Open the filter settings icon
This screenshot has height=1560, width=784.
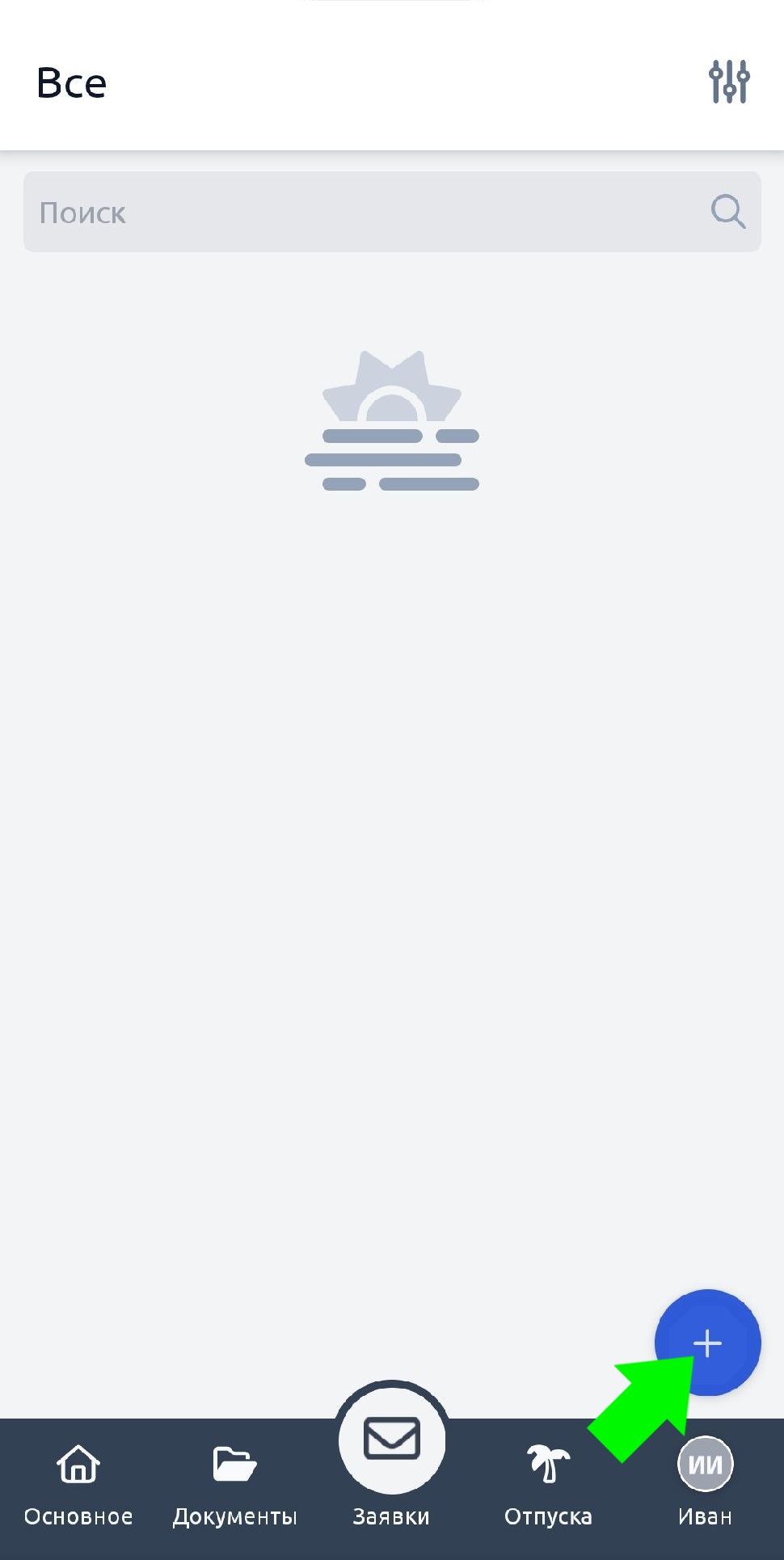729,82
